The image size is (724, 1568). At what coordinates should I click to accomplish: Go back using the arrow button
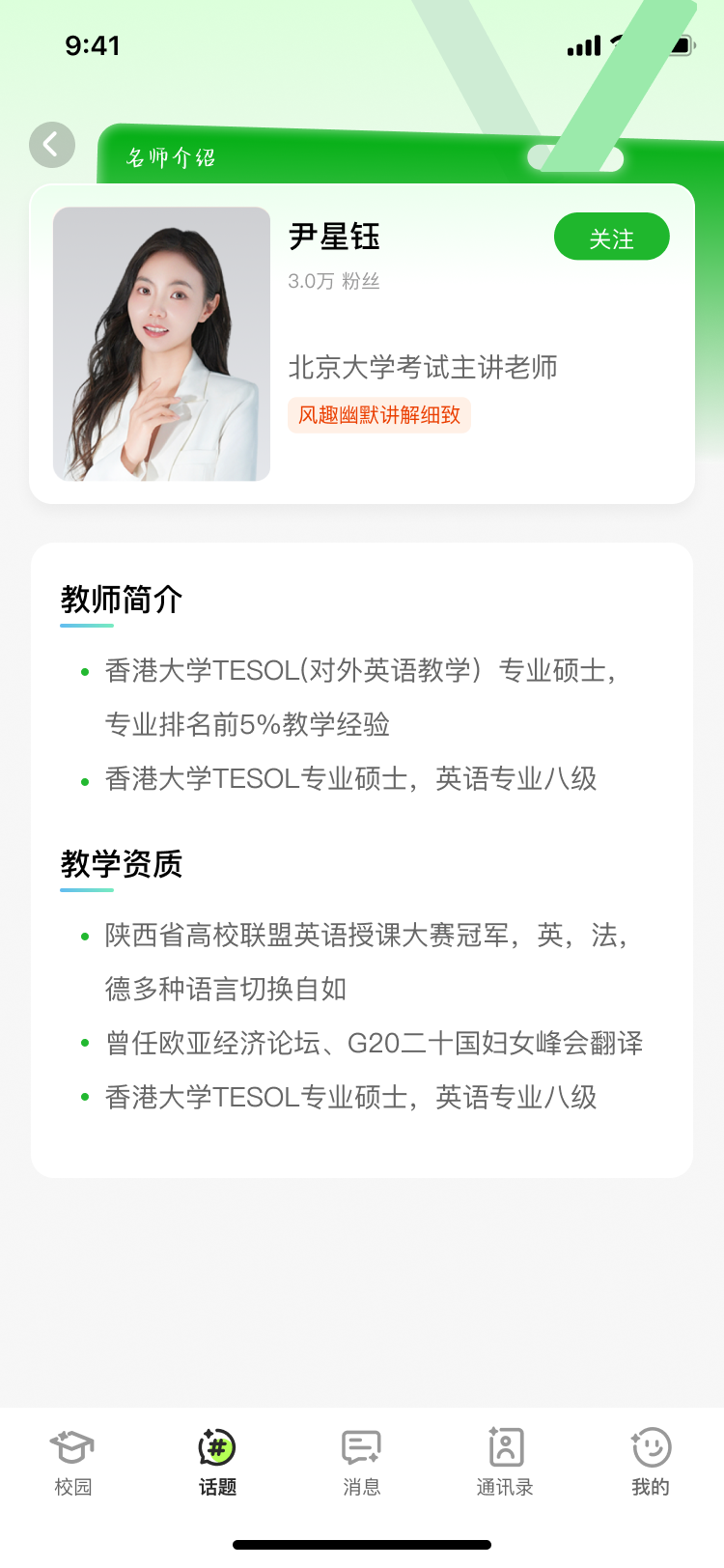(x=52, y=146)
